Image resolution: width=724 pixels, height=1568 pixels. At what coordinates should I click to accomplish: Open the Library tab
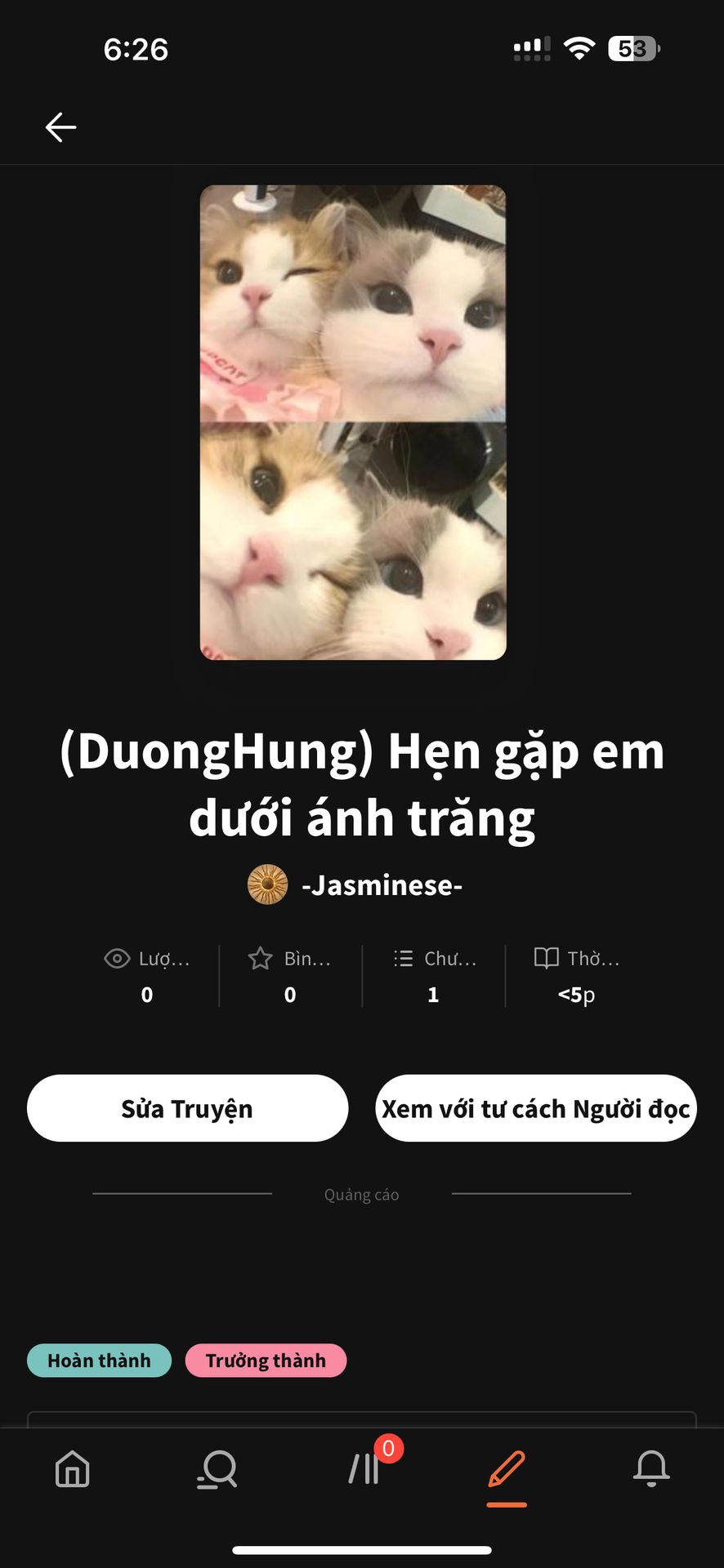pyautogui.click(x=364, y=1468)
